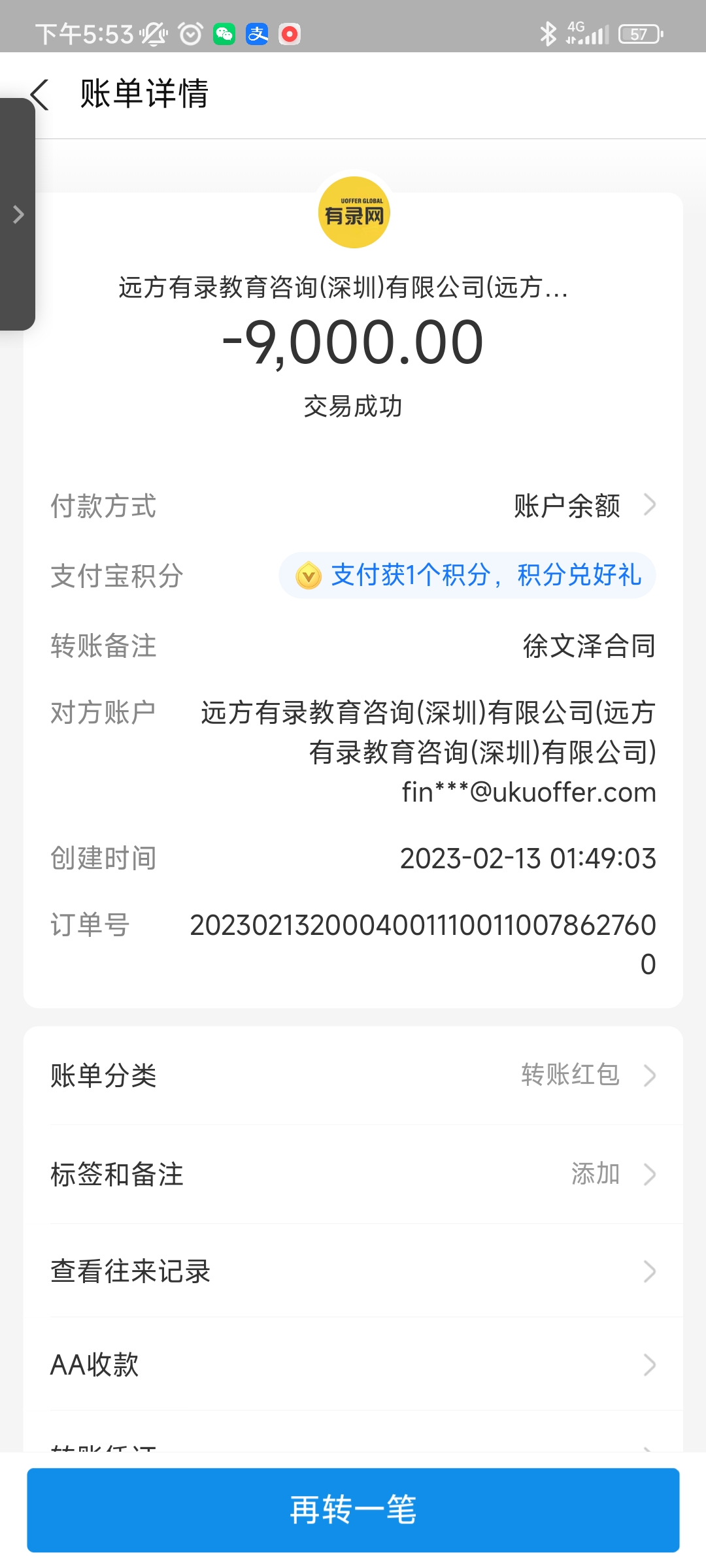Tap the 支付获1个积分 points chip
Viewport: 706px width, 1568px height.
tap(467, 576)
